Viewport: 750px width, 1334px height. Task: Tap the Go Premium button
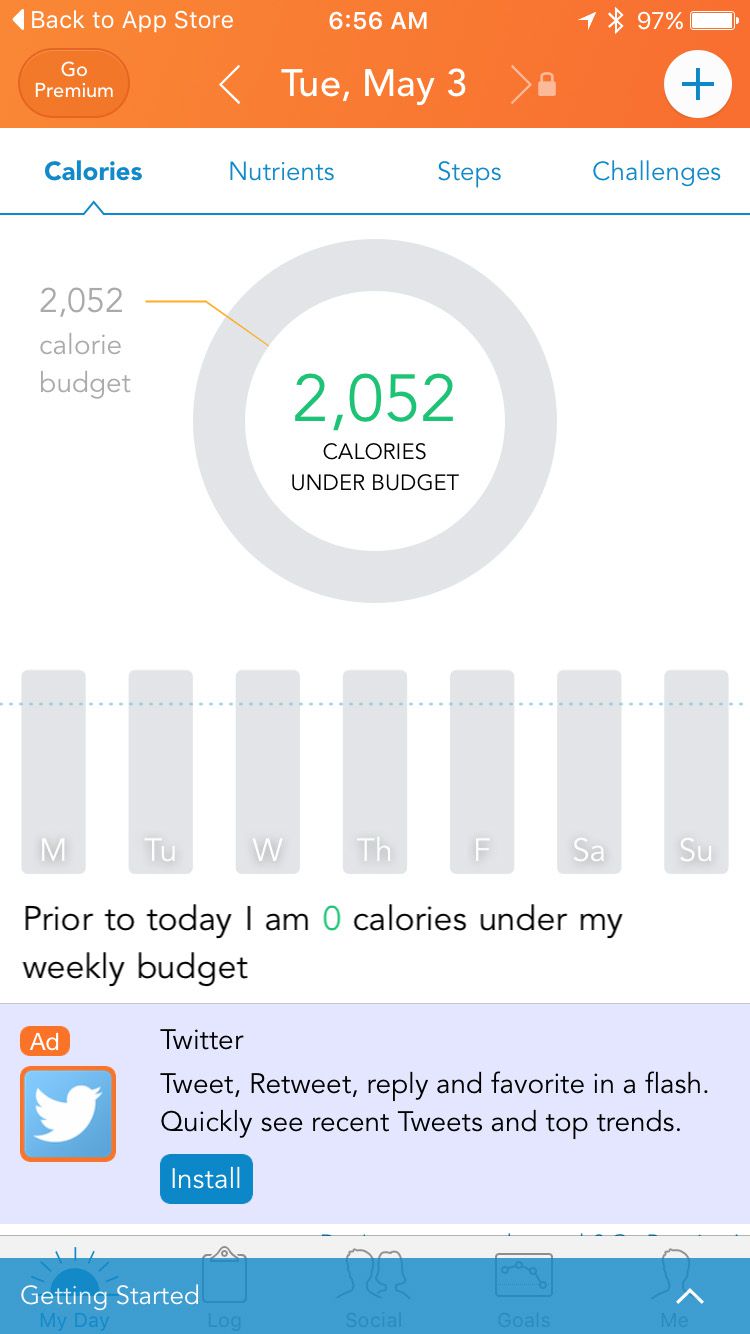click(x=74, y=82)
